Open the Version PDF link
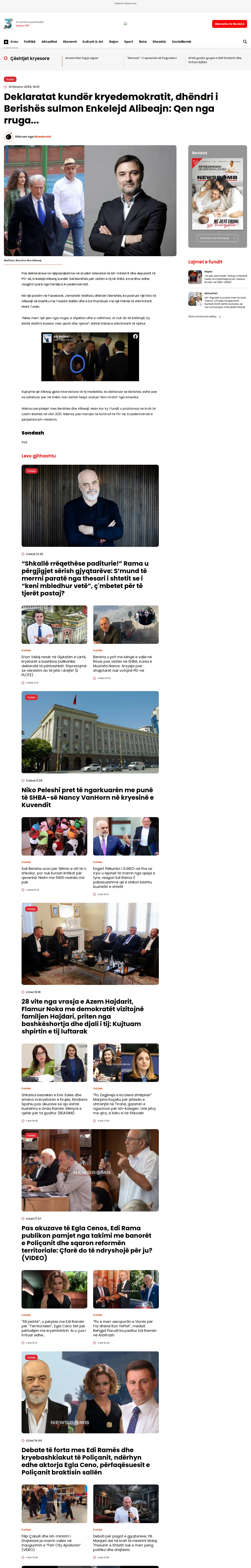This screenshot has width=251, height=1568. click(23, 25)
